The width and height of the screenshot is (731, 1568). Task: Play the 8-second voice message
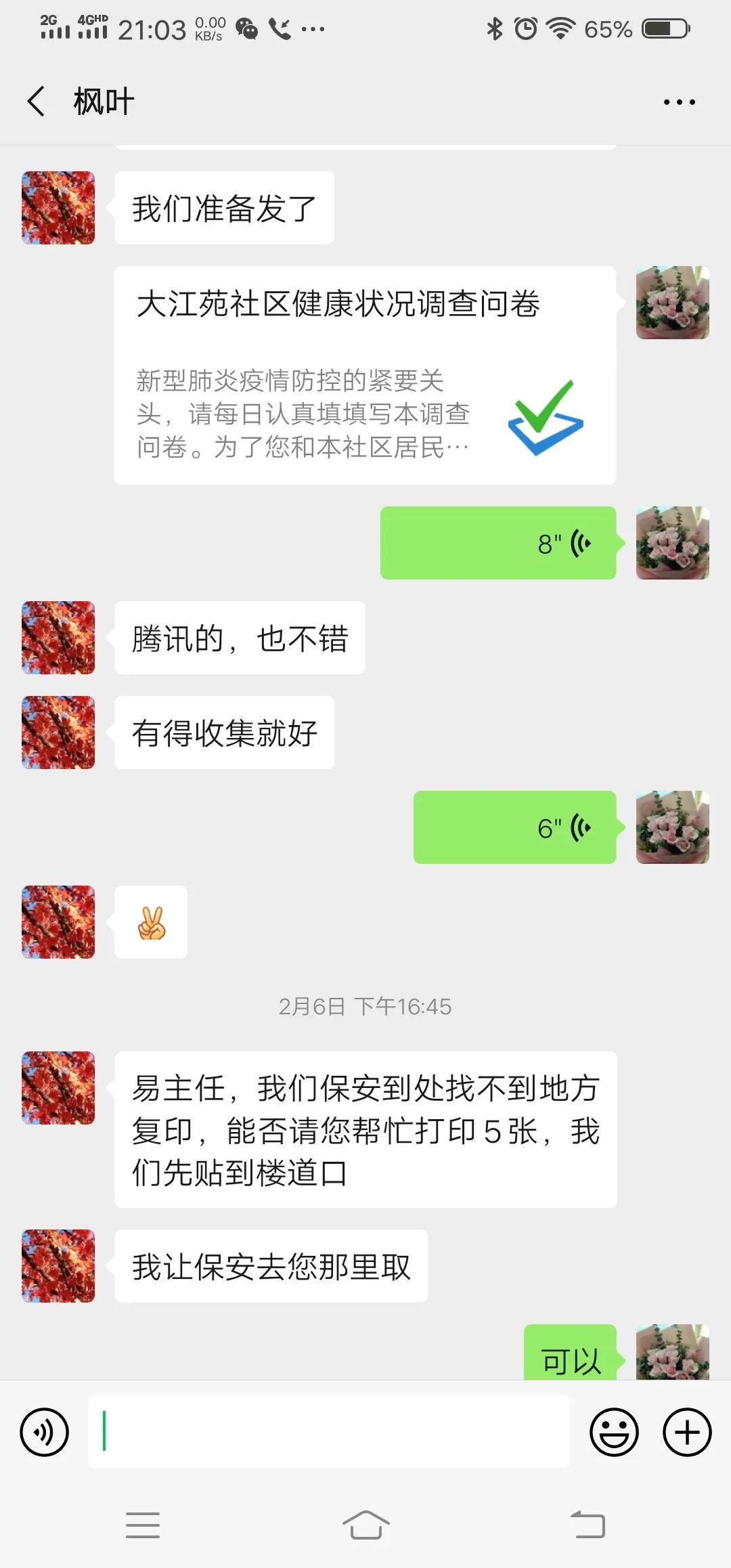(x=498, y=543)
